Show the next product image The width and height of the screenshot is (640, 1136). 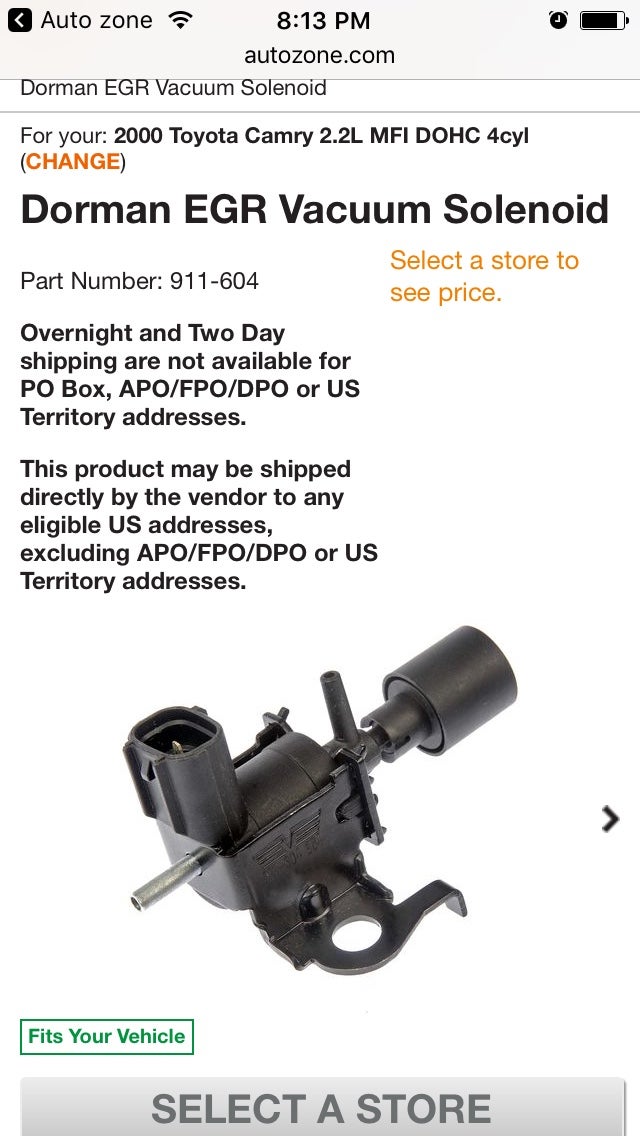[610, 819]
